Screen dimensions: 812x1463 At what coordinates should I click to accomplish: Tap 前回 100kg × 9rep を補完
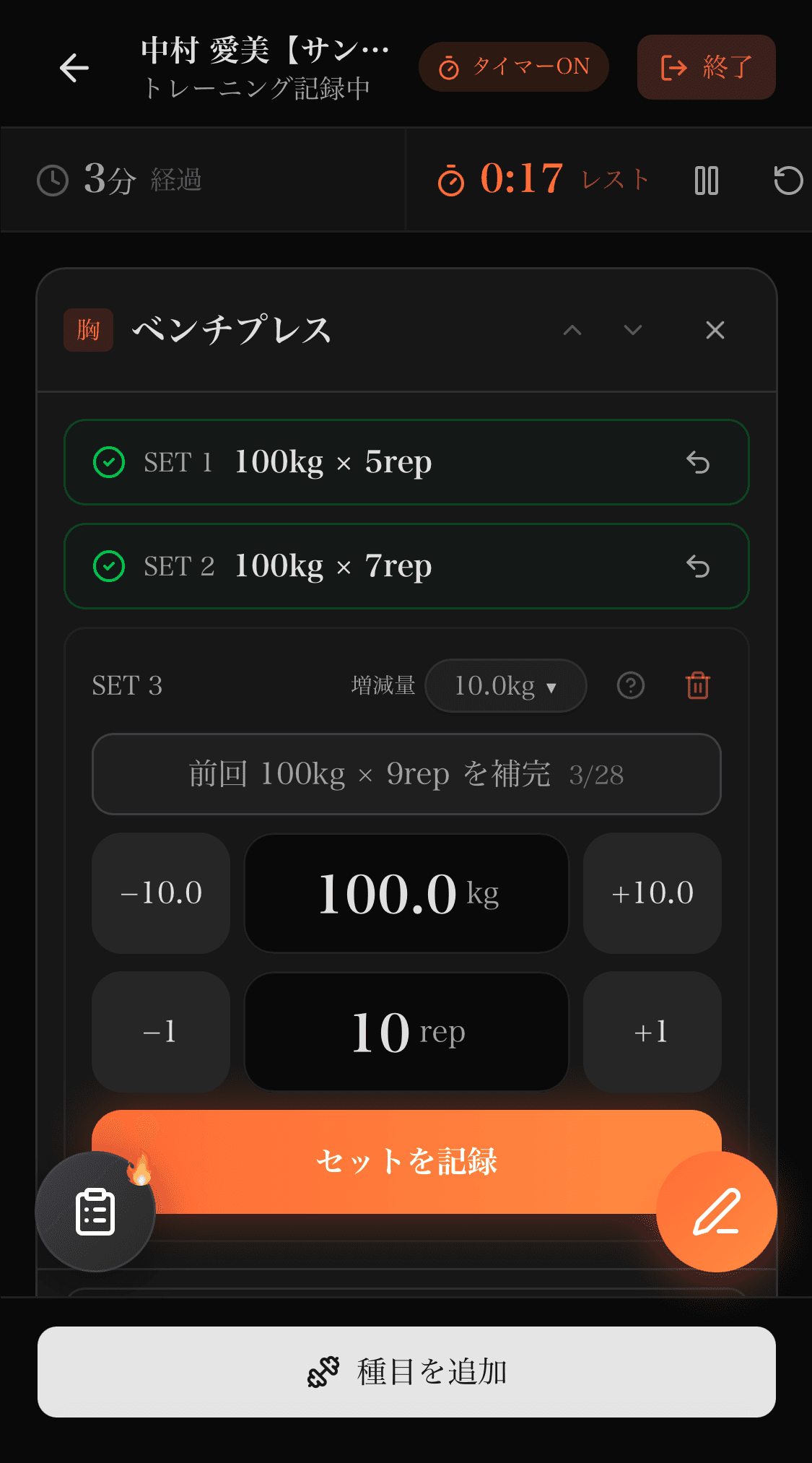click(x=406, y=774)
